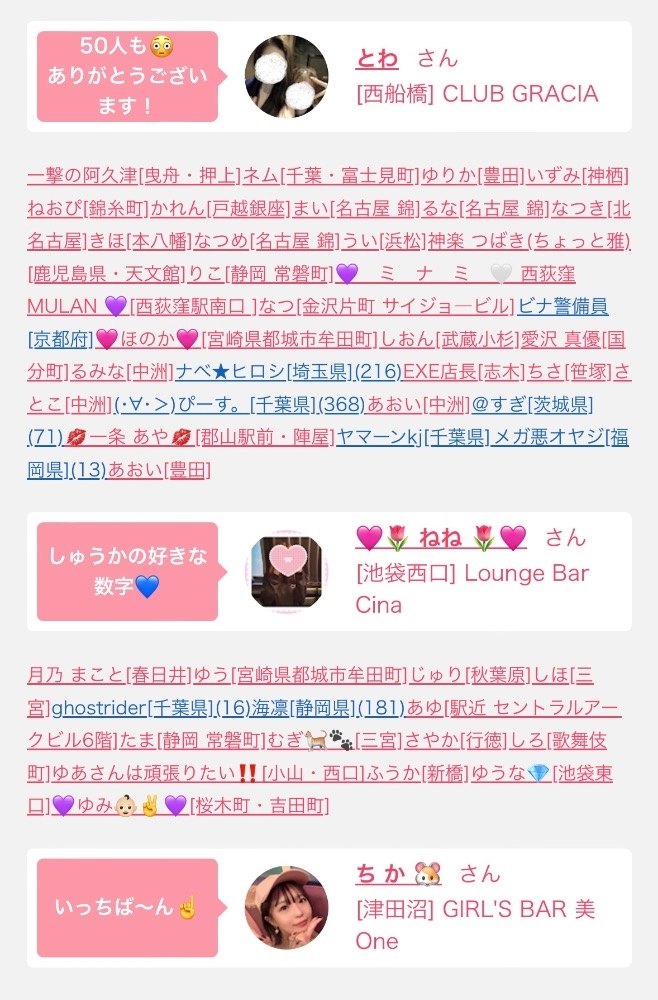The width and height of the screenshot is (658, 1000).
Task: Open ゆあさんは頑張りたい[小山・西口] link
Action: pos(207,774)
